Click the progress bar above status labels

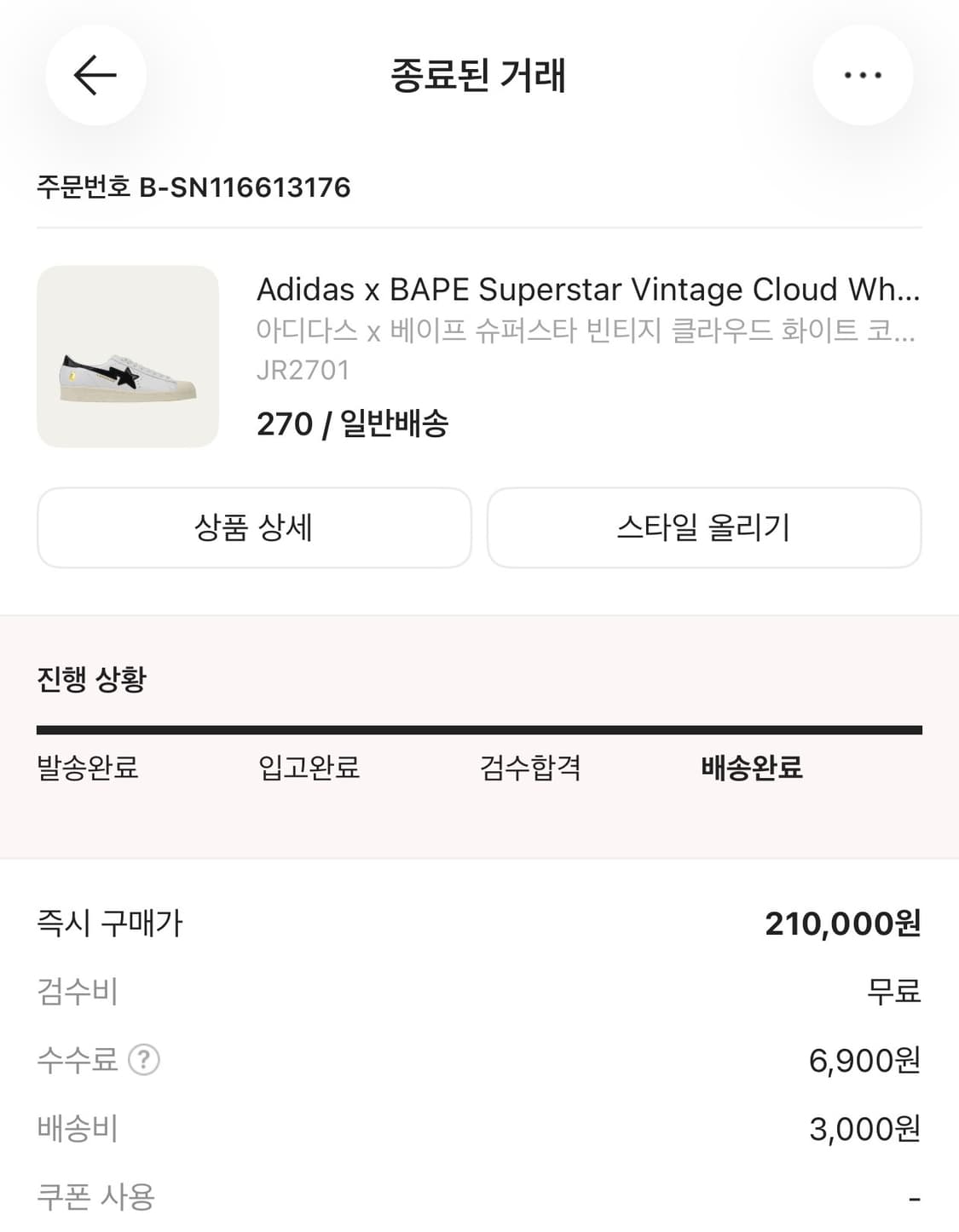(x=479, y=728)
